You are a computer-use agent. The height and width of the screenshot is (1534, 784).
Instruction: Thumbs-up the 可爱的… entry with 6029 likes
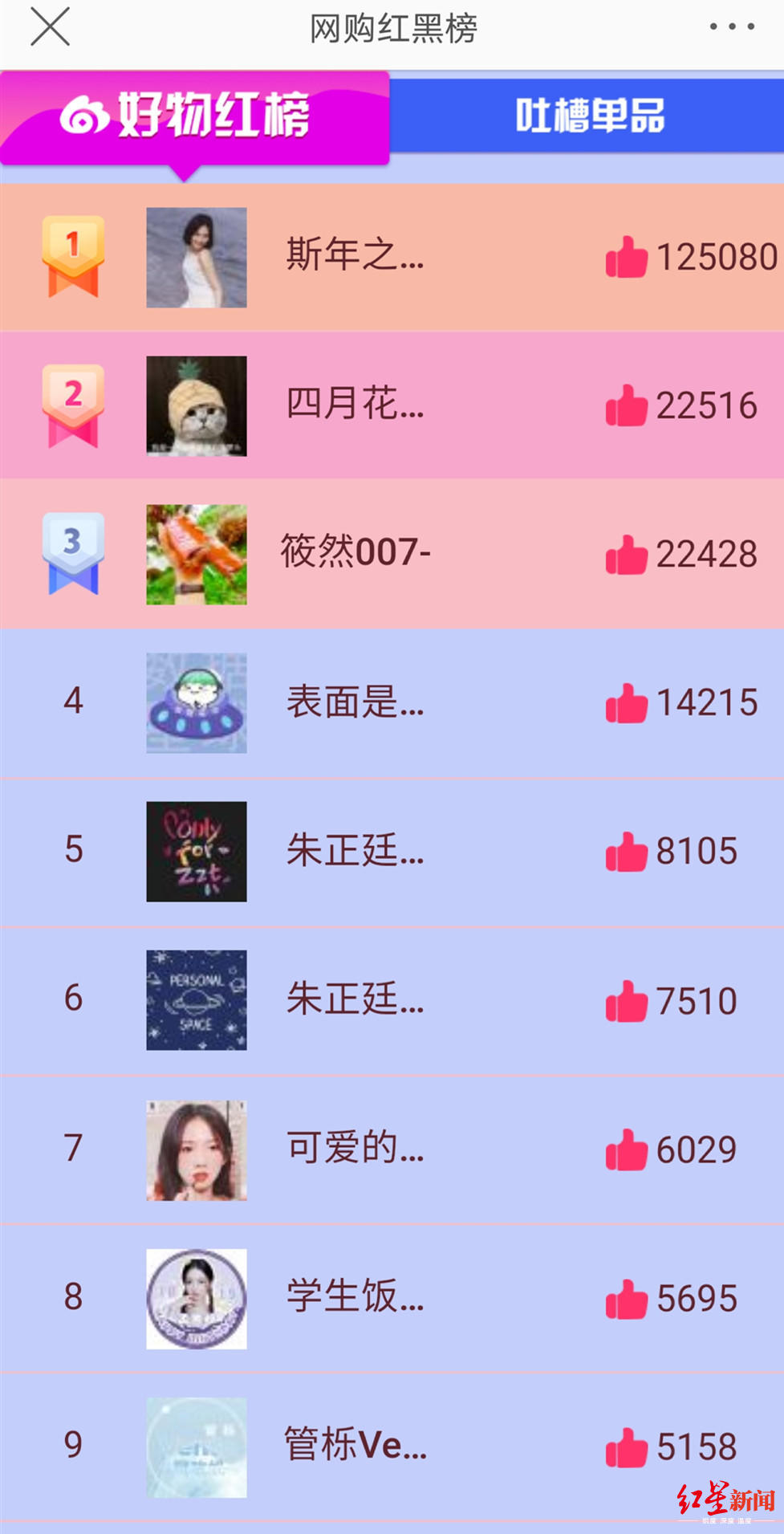coord(626,1149)
